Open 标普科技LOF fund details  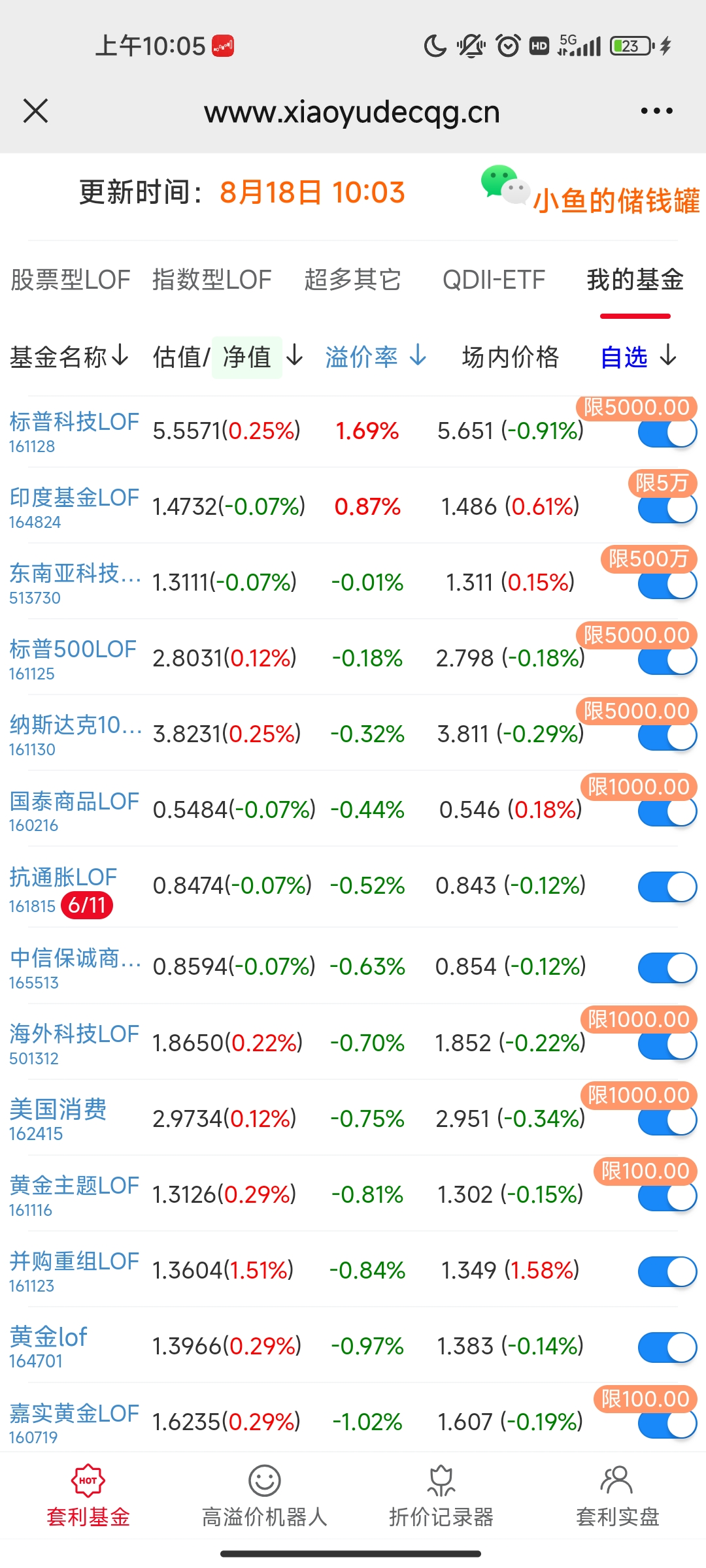(x=74, y=422)
